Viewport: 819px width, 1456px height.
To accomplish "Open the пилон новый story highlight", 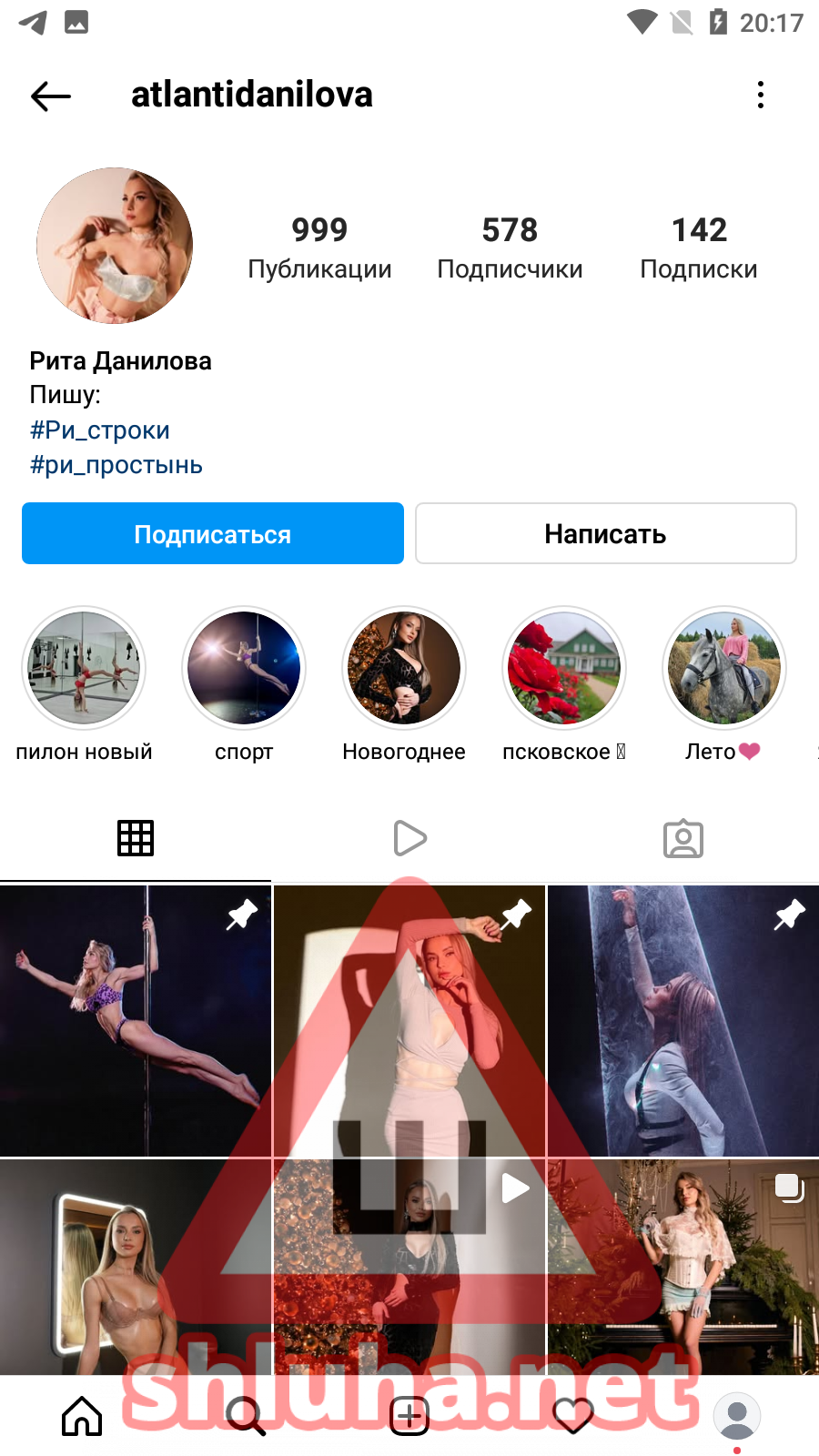I will [84, 668].
